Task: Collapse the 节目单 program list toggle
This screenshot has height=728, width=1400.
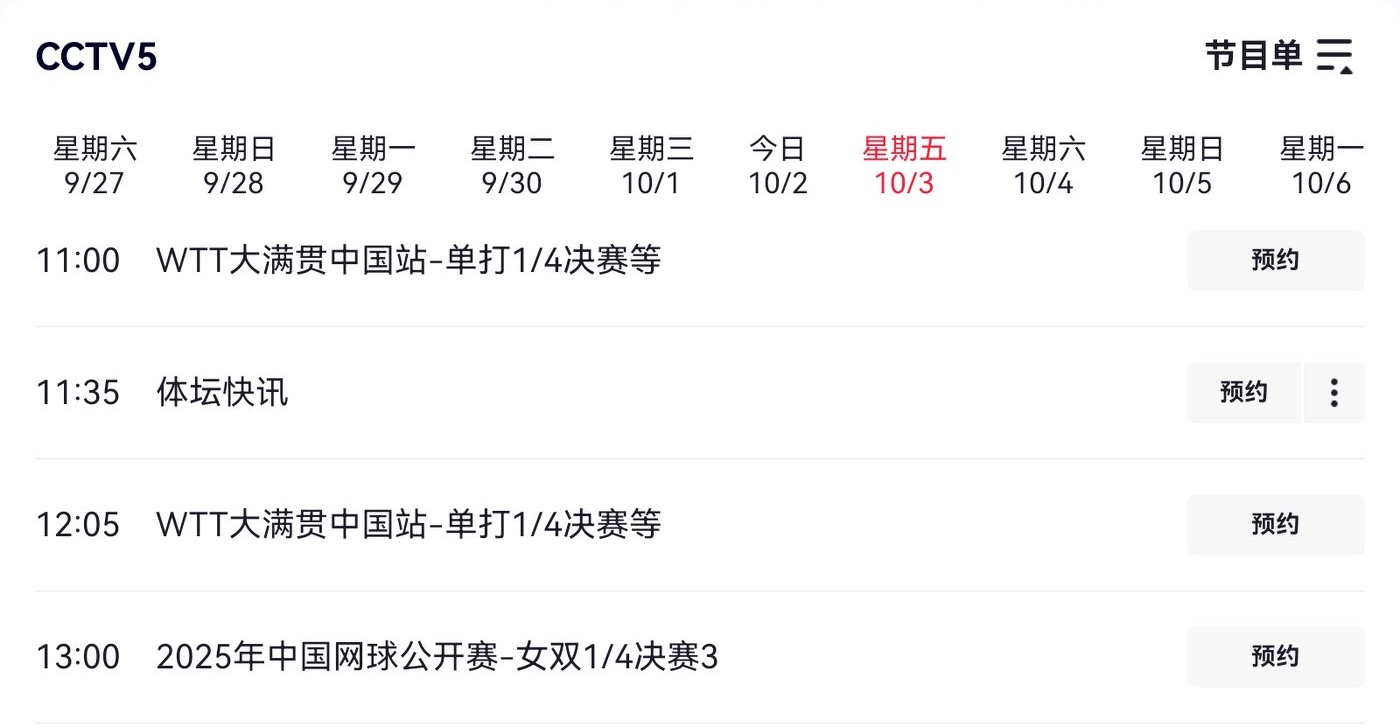Action: [x=1279, y=56]
